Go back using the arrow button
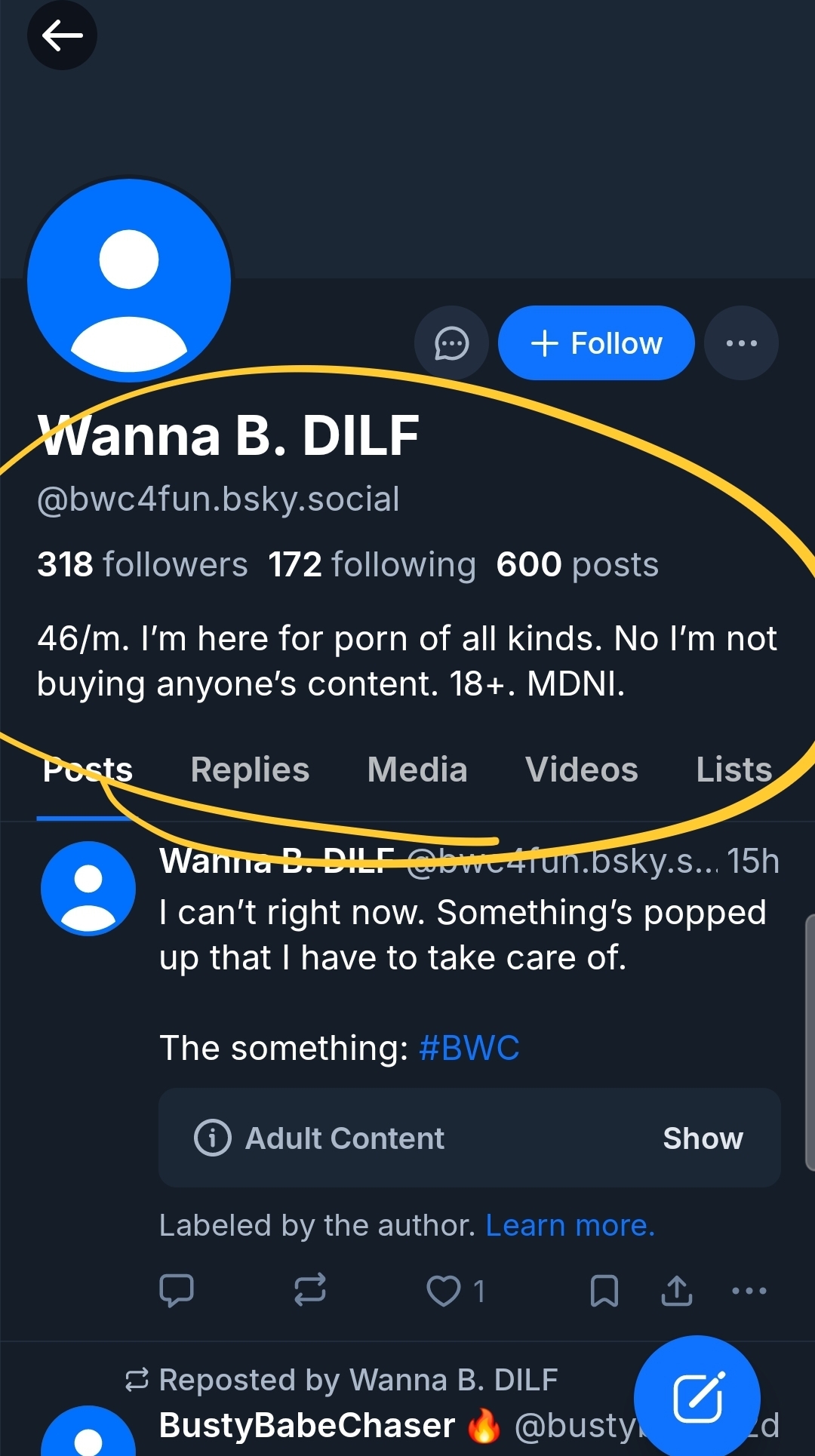The image size is (815, 1456). (62, 35)
